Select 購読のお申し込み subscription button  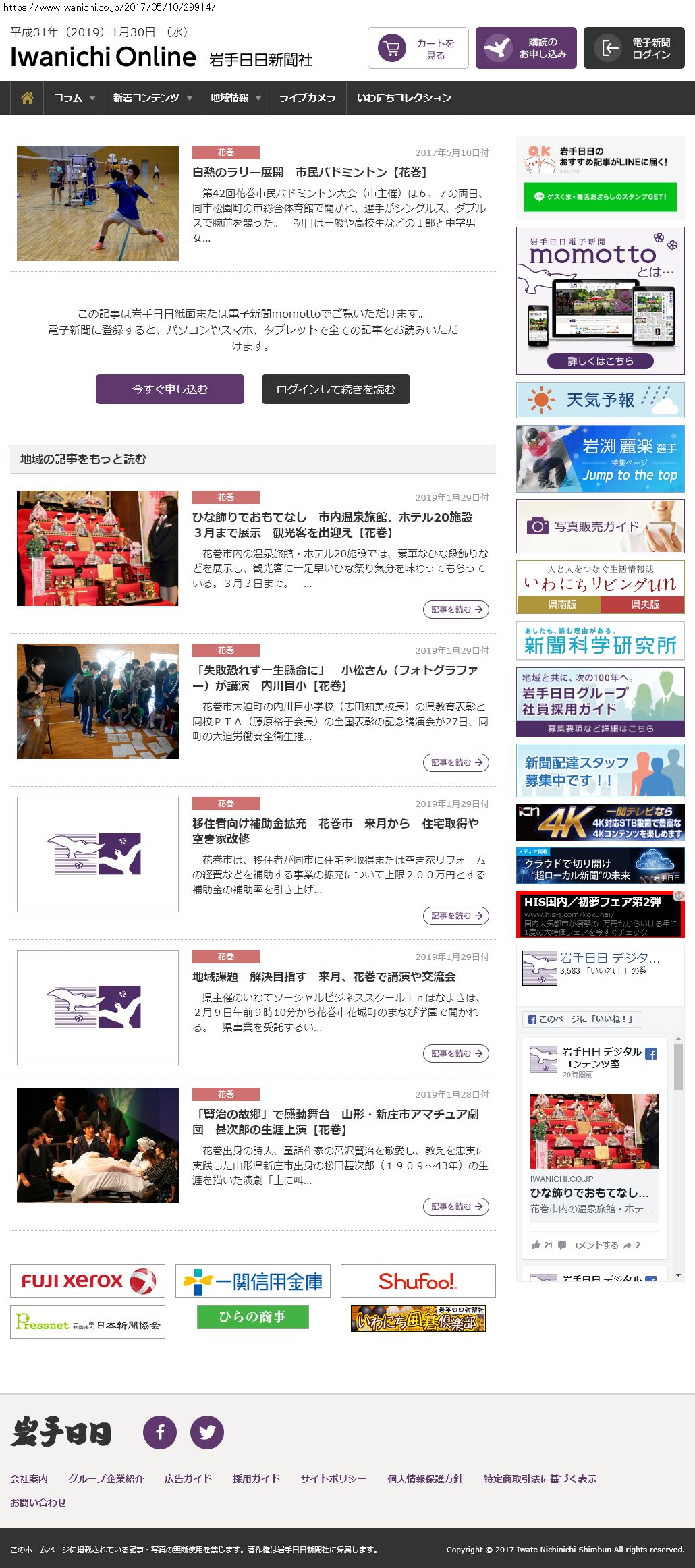pyautogui.click(x=526, y=48)
